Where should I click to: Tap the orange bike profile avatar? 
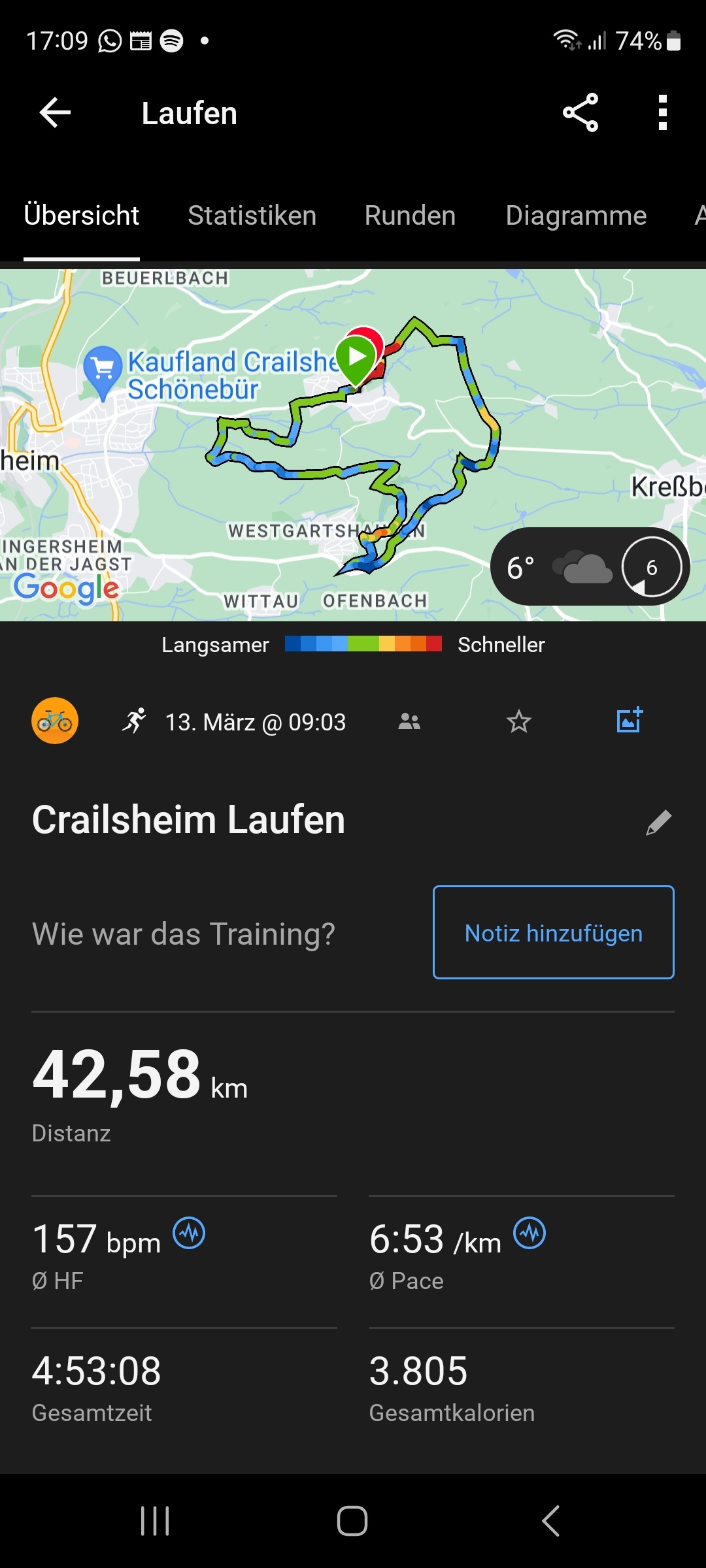[x=55, y=721]
